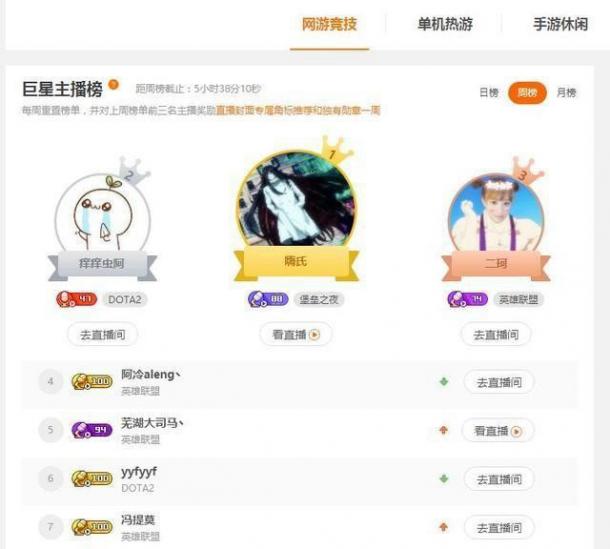Go to yyfyyf's live room
The width and height of the screenshot is (610, 549).
pyautogui.click(x=497, y=479)
